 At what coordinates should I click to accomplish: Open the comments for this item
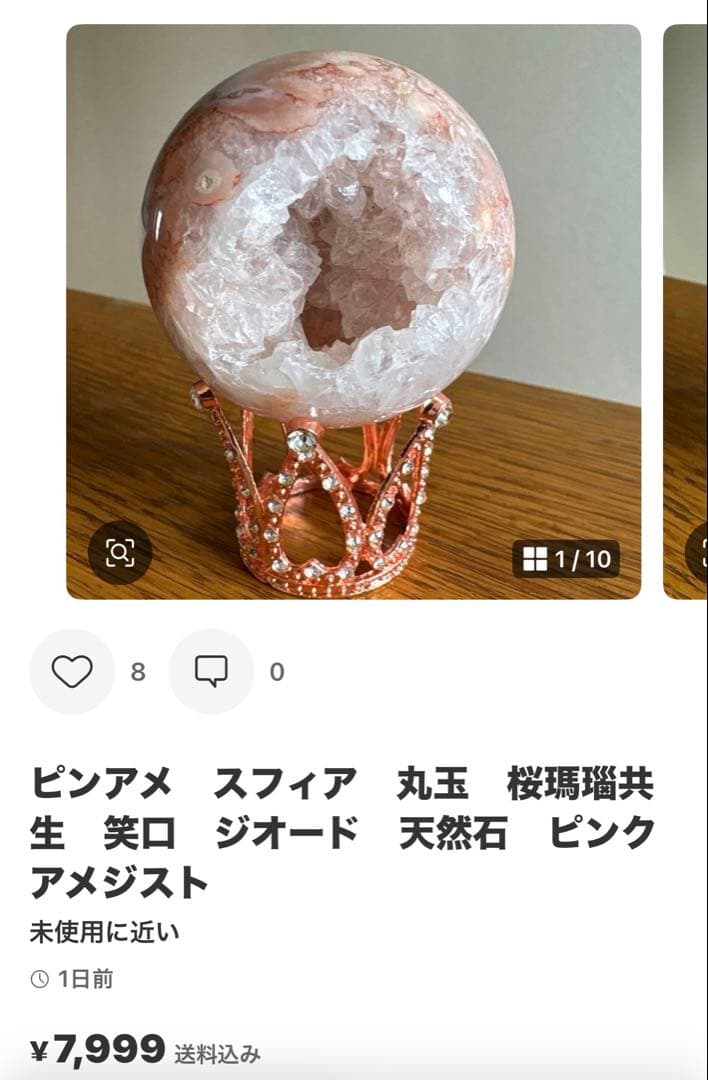pos(211,672)
